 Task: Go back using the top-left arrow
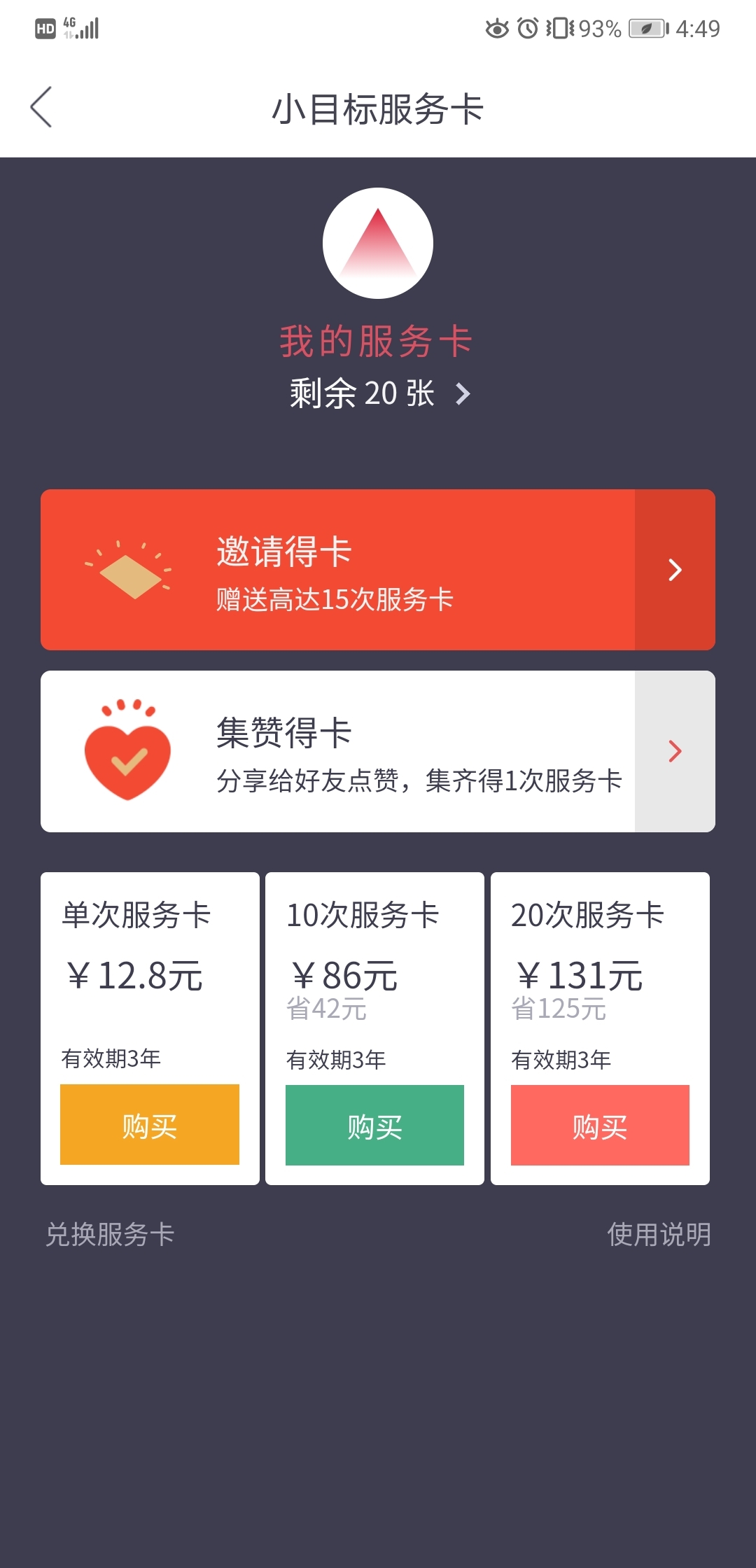tap(41, 107)
